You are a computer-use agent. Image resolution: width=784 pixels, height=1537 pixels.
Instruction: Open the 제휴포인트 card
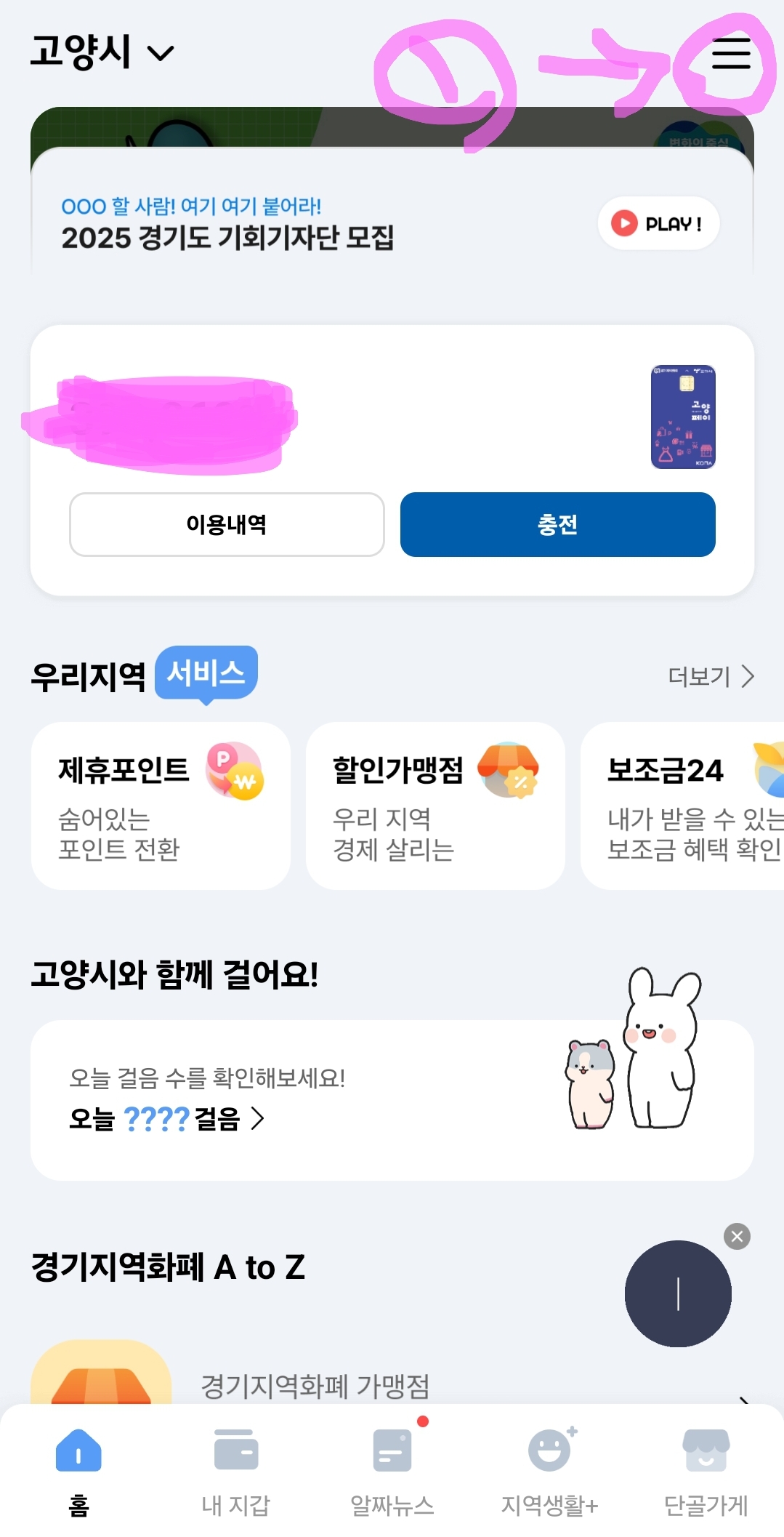pyautogui.click(x=161, y=806)
